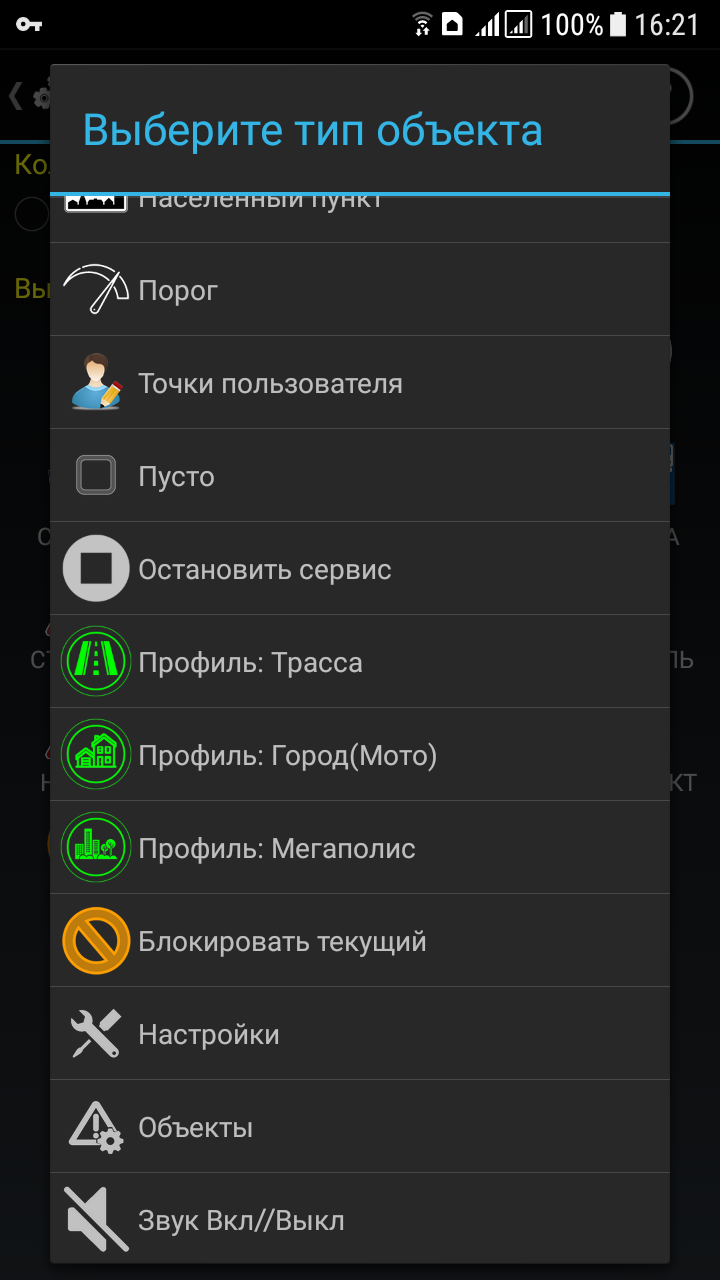Choose Точки пользователя from the list
Image resolution: width=720 pixels, height=1280 pixels.
[360, 383]
